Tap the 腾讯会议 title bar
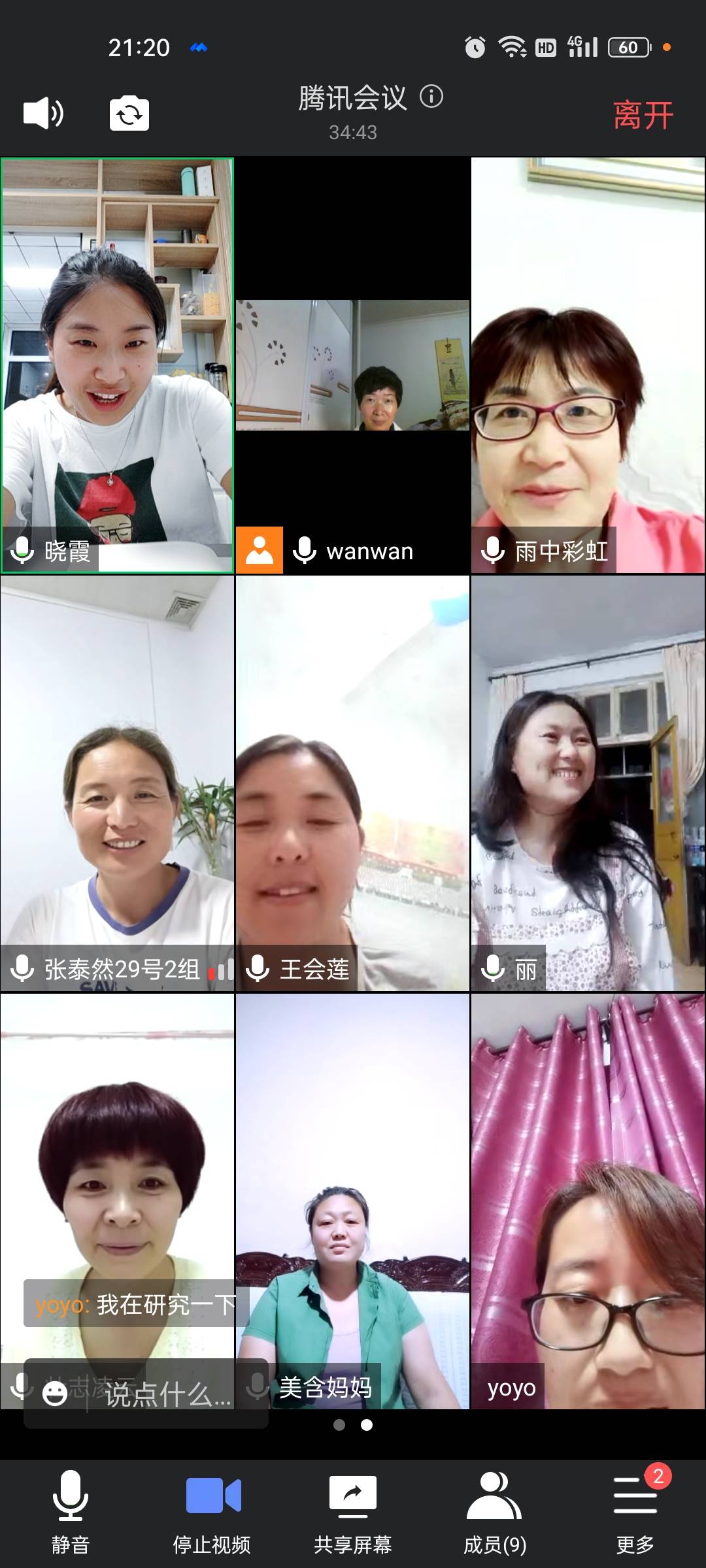Image resolution: width=706 pixels, height=1568 pixels. [x=353, y=97]
